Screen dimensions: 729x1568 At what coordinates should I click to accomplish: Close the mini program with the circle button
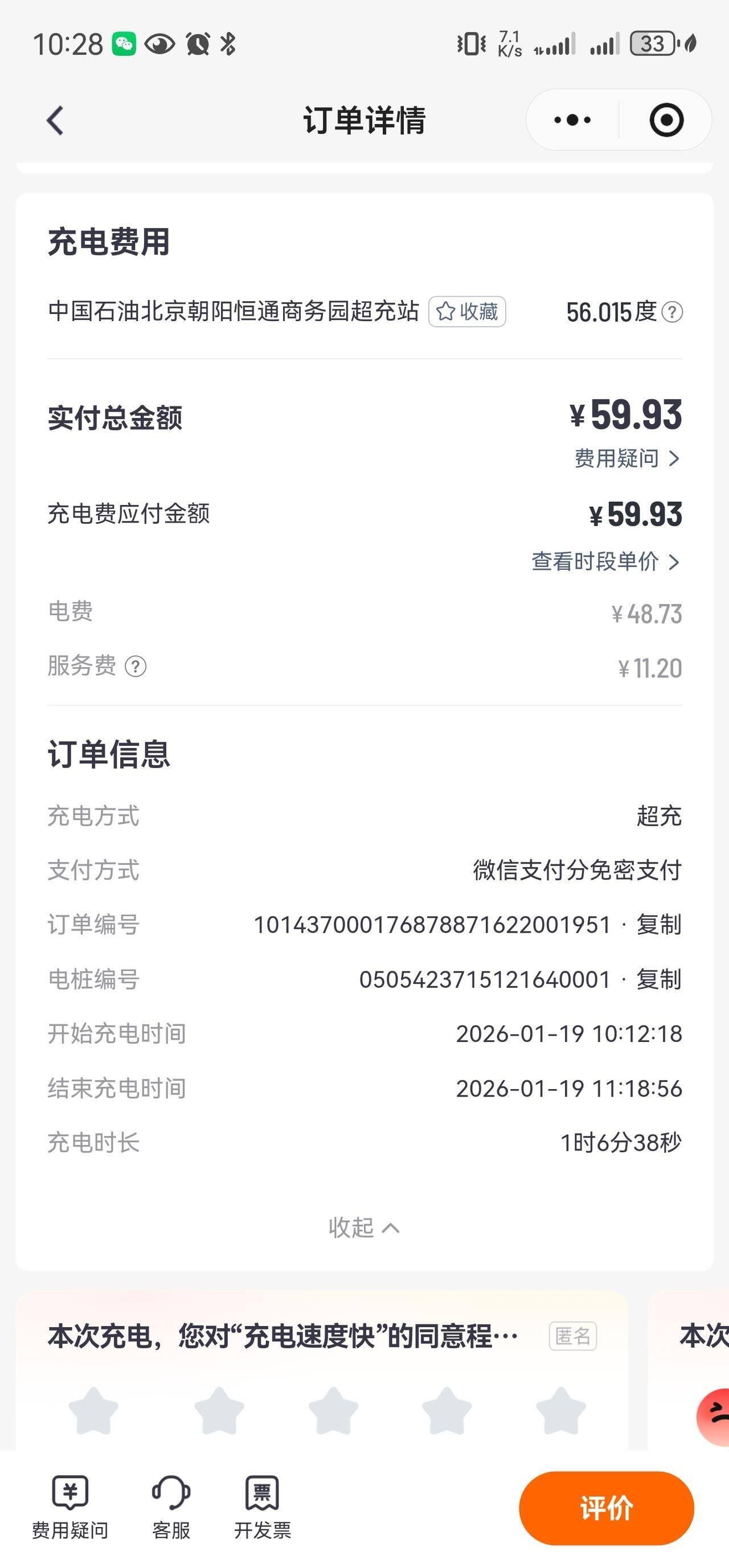click(666, 120)
